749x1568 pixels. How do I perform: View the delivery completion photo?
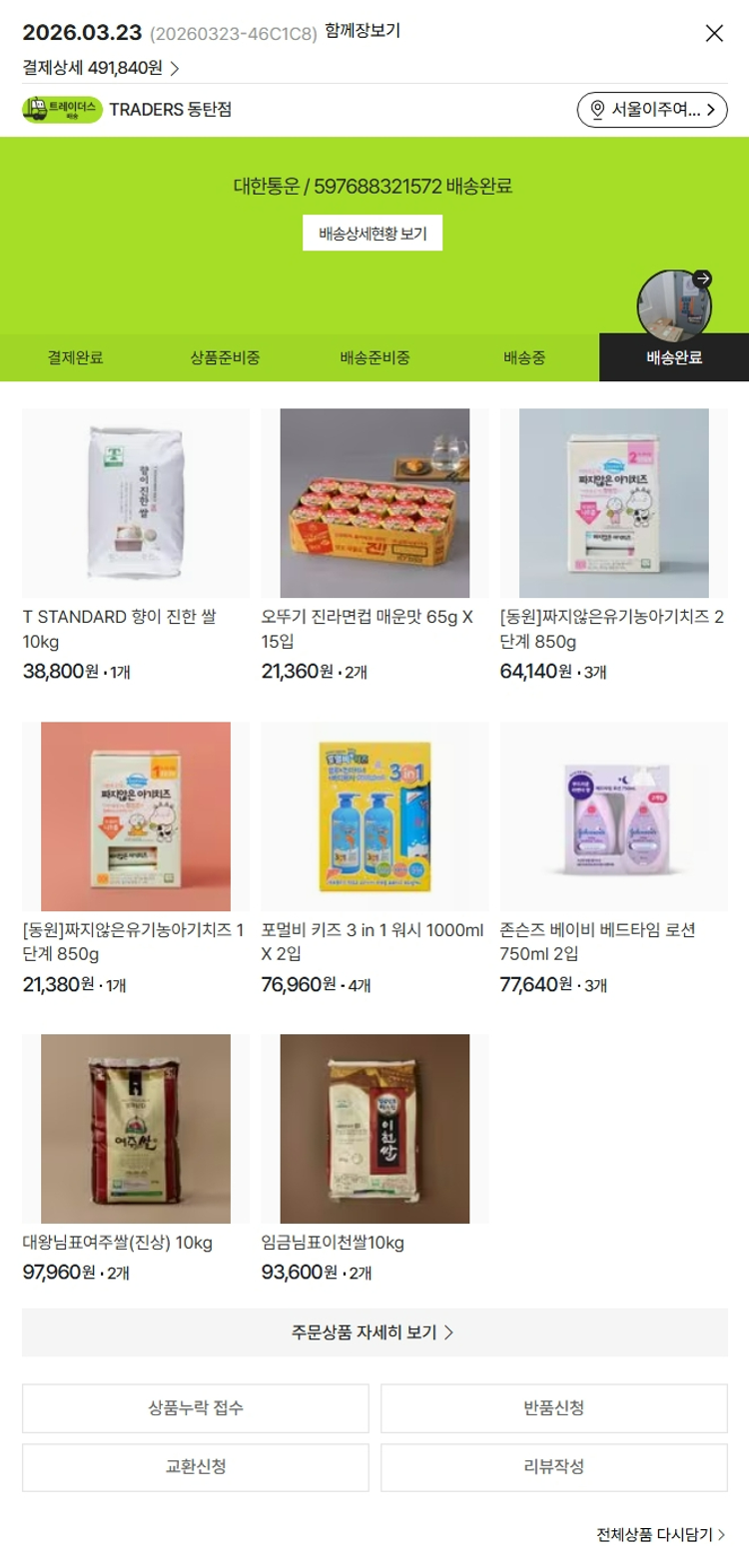click(x=674, y=305)
